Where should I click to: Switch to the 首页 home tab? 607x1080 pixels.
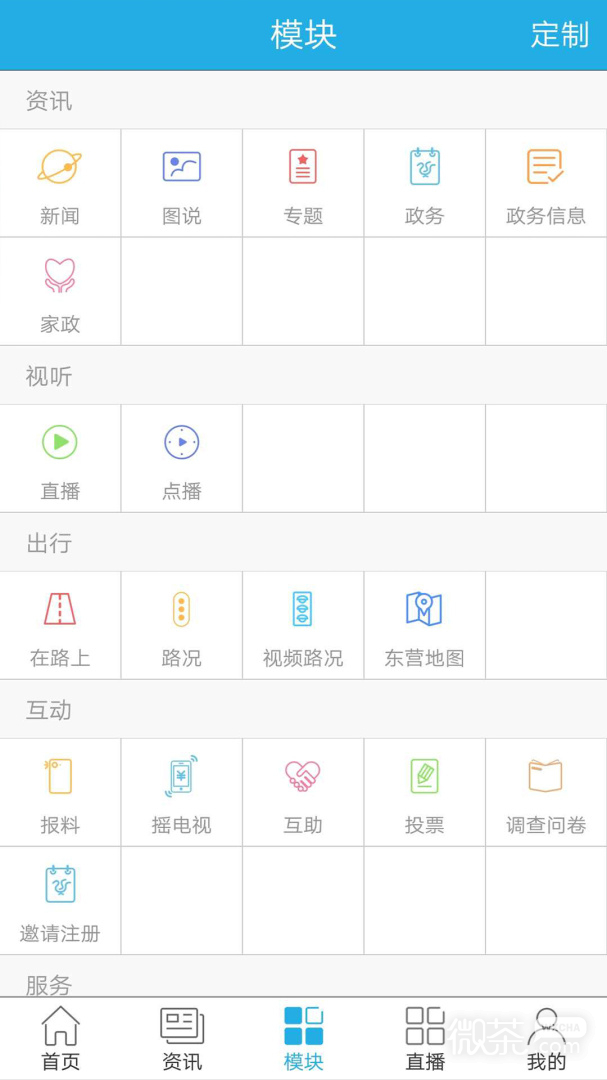(60, 1040)
